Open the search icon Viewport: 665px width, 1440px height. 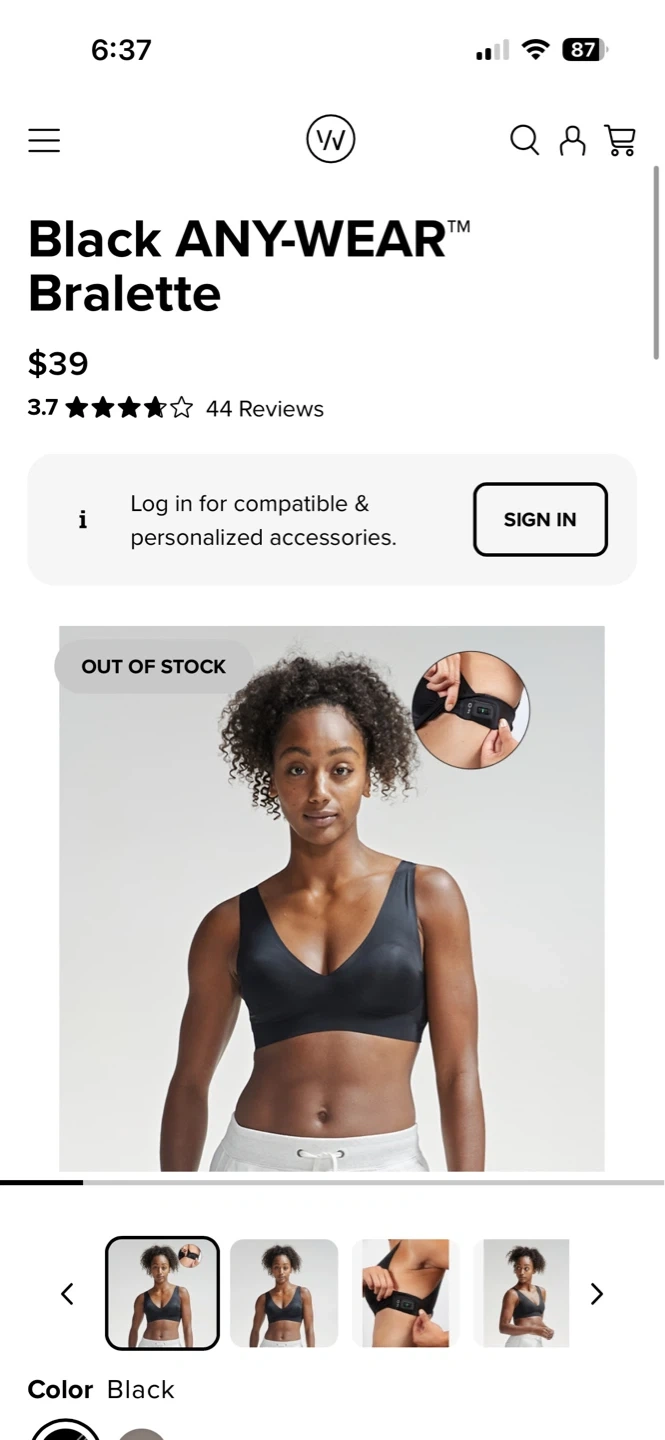524,140
